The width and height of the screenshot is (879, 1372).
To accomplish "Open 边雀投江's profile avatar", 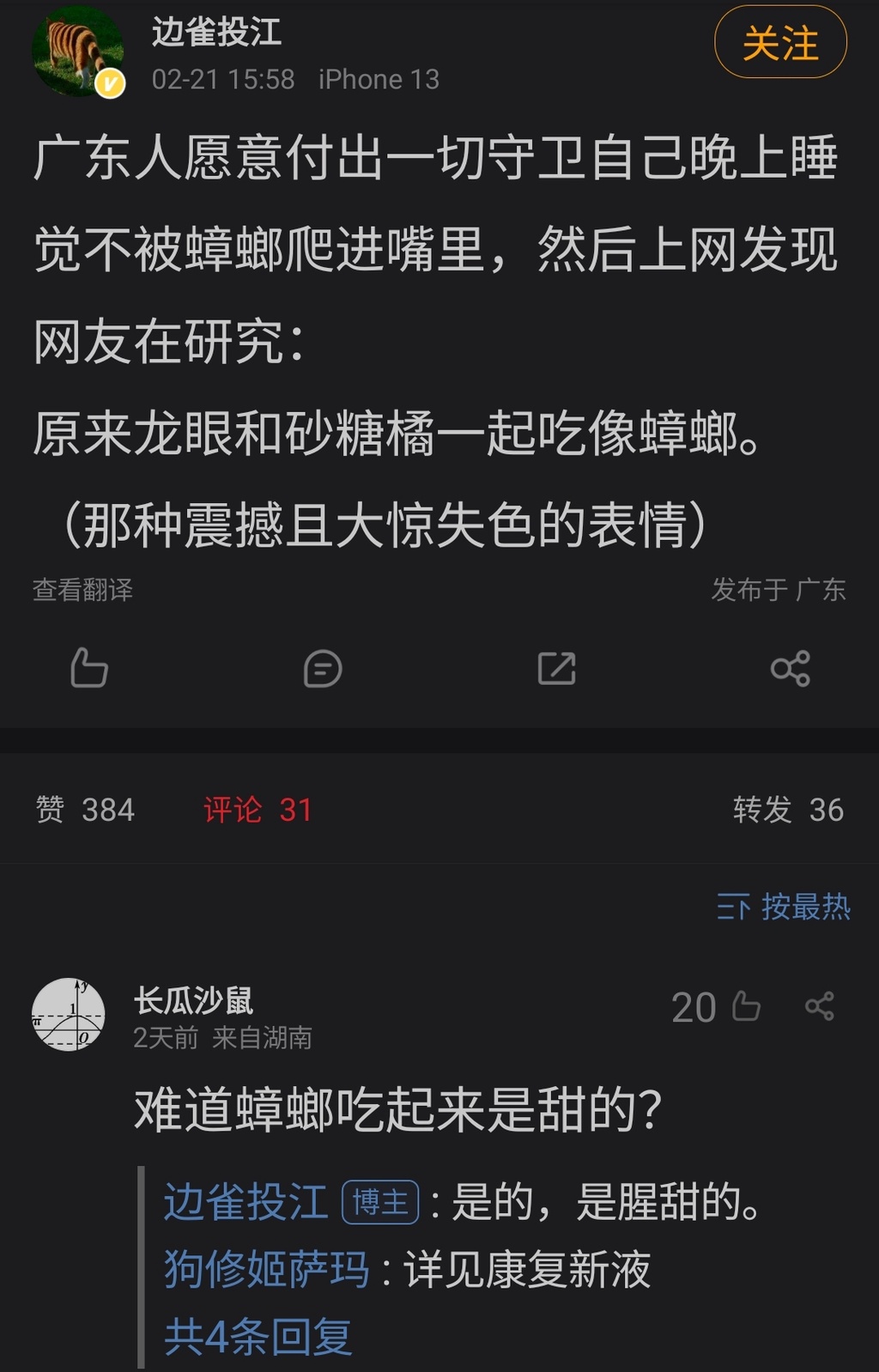I will click(x=77, y=52).
